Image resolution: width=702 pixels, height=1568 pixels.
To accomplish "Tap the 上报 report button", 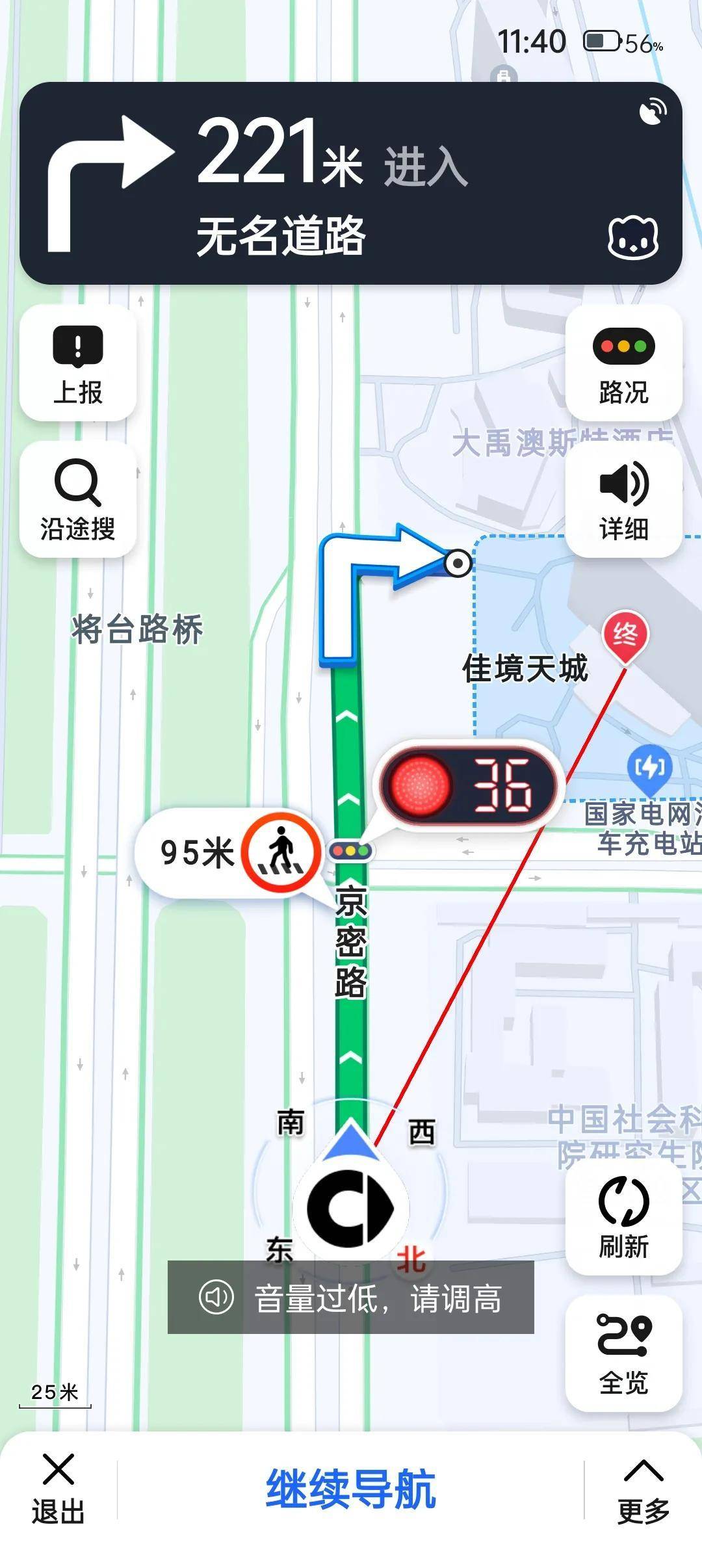I will pyautogui.click(x=78, y=363).
